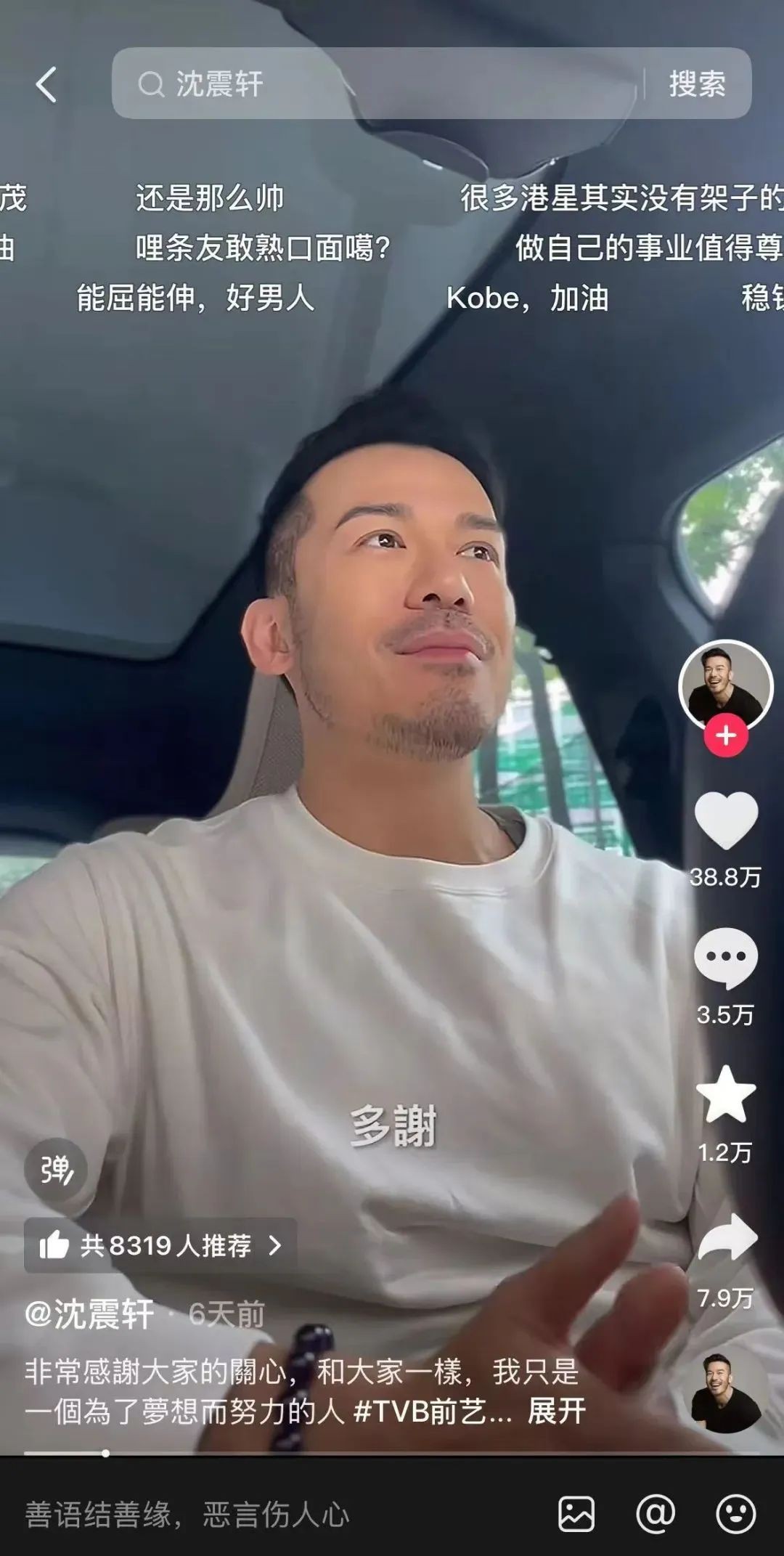
Task: Expand the caption with 展开
Action: pos(556,1412)
